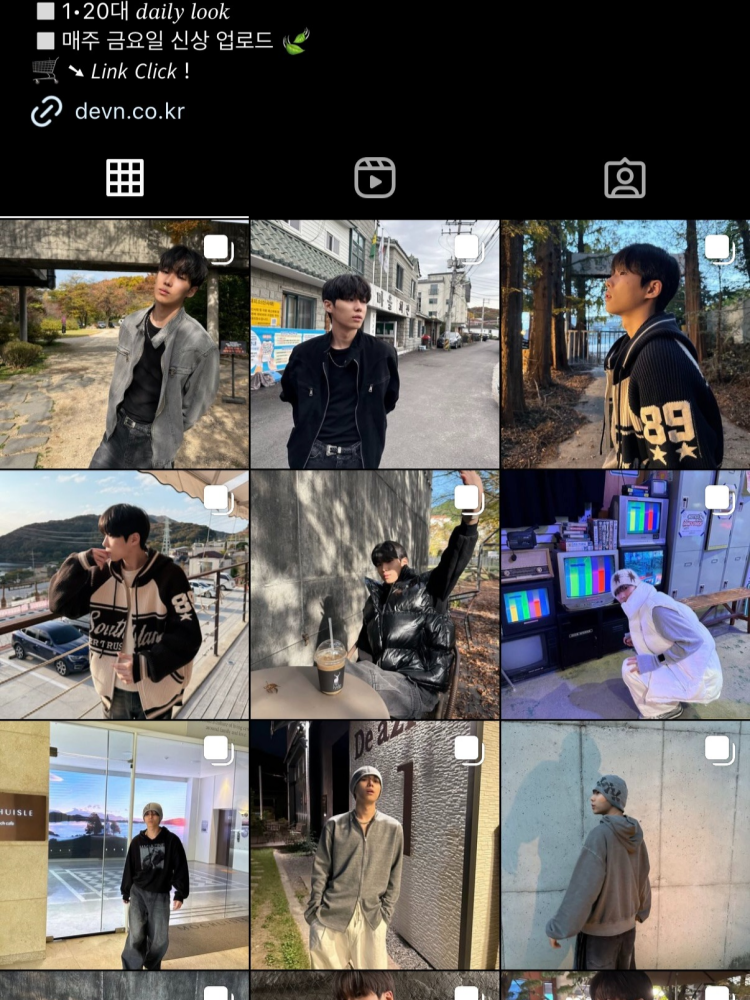Open the gray hoodie concrete wall post
The width and height of the screenshot is (750, 1000).
pos(625,845)
